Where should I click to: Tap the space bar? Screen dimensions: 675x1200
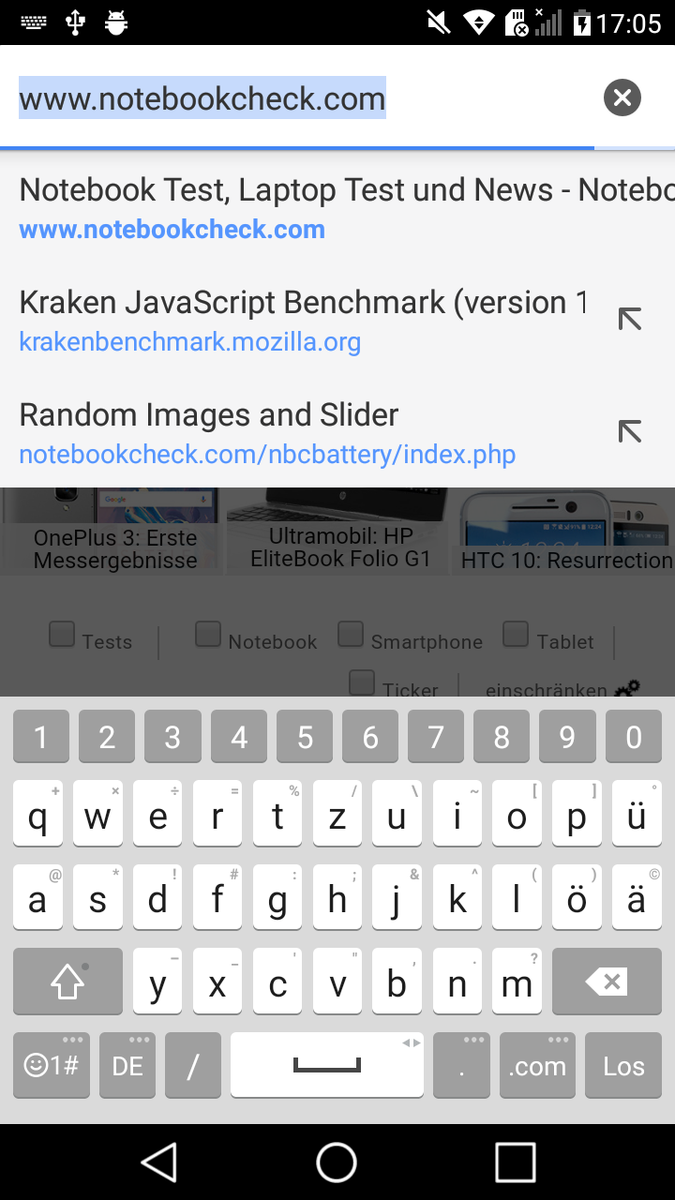coord(327,1066)
